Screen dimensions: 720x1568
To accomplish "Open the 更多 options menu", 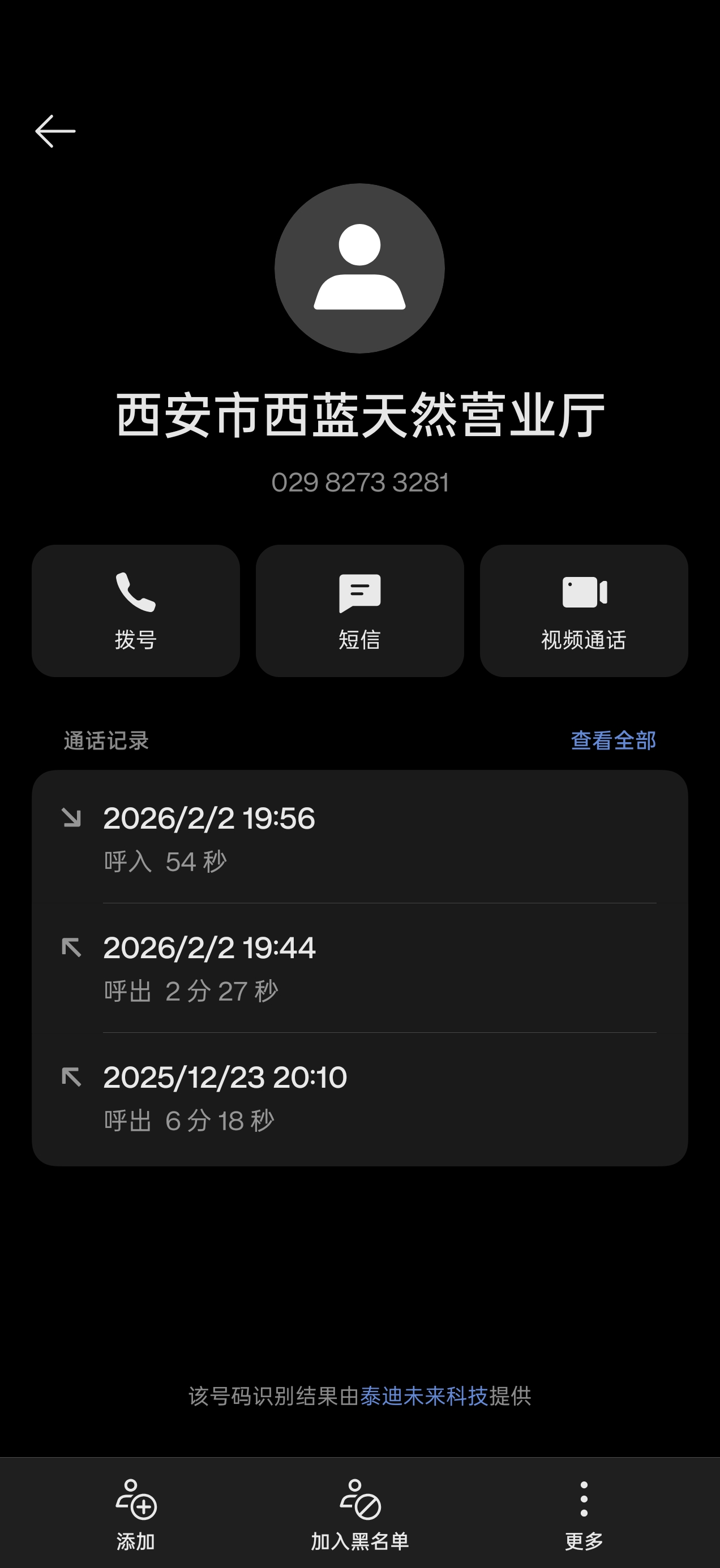I will 584,1514.
